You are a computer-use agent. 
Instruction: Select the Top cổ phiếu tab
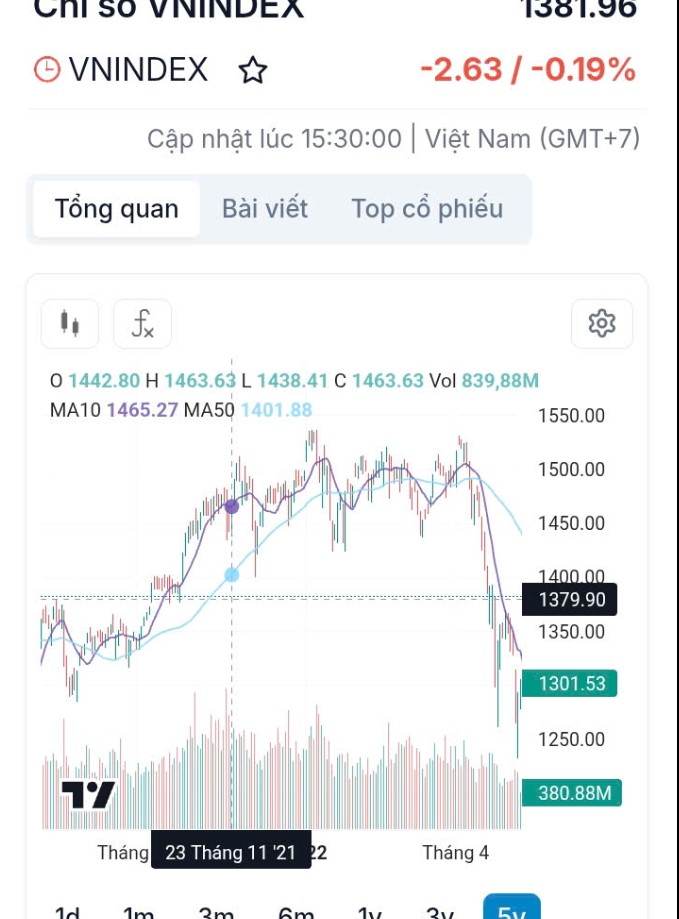tap(427, 209)
